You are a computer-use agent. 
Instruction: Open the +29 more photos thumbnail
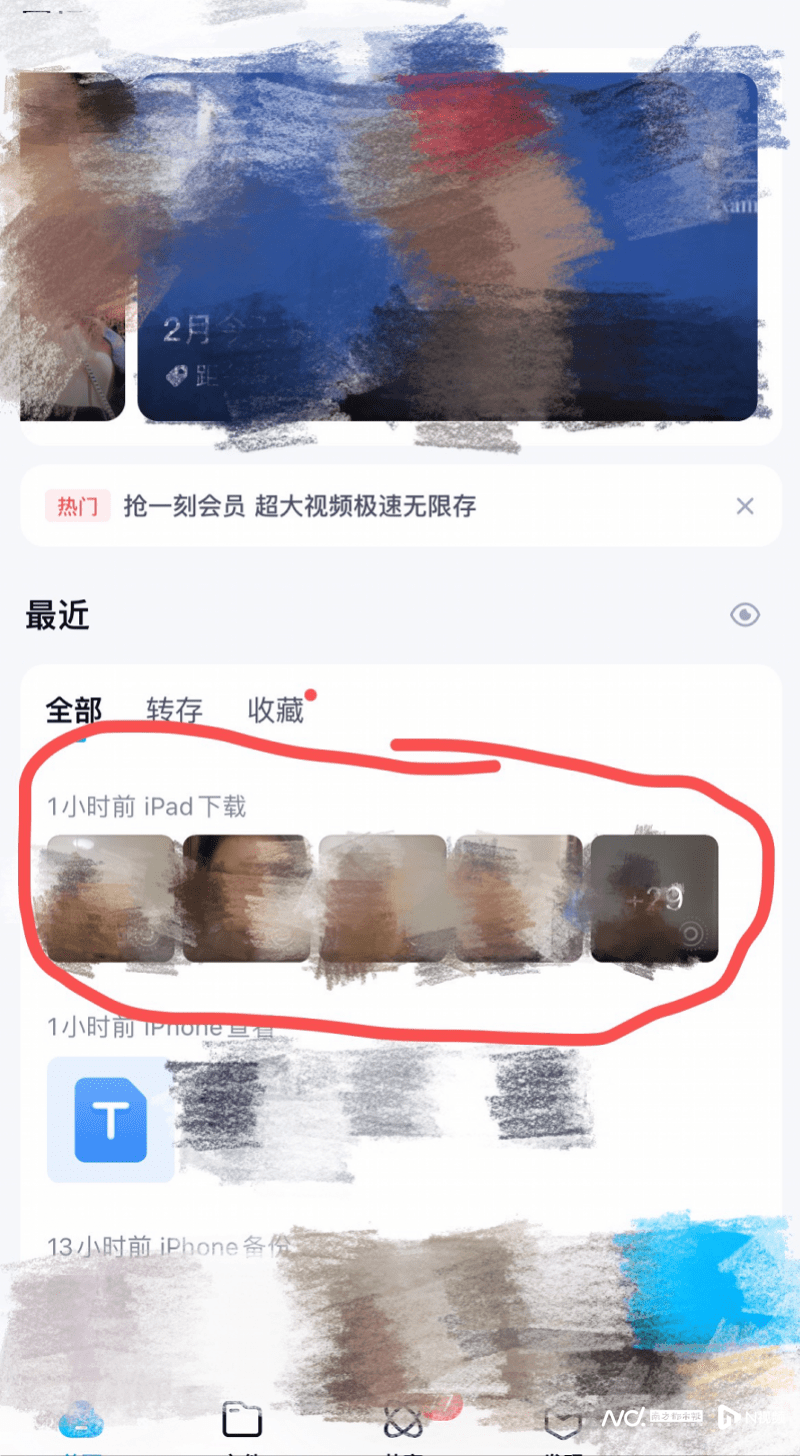[654, 899]
